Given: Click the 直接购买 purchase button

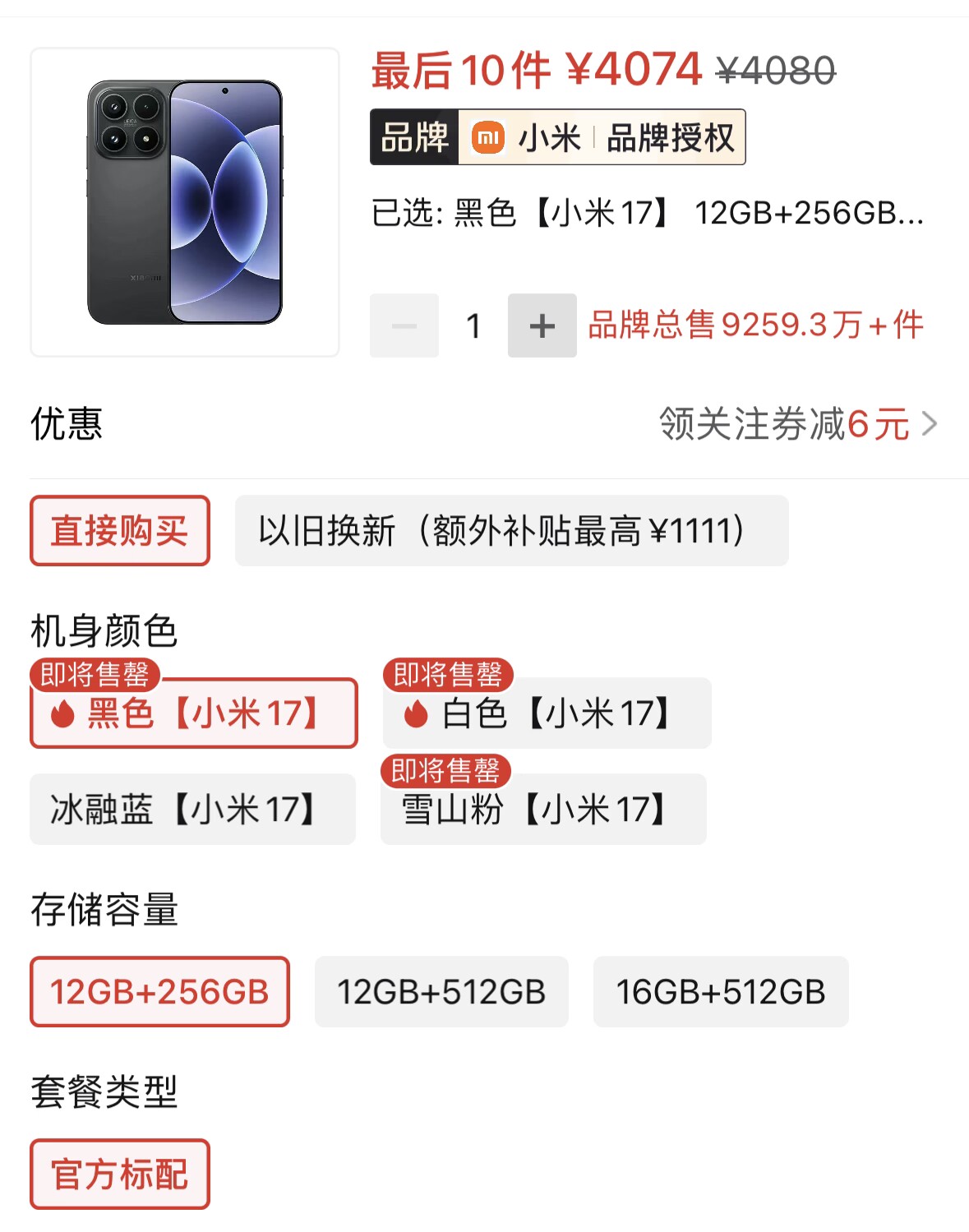Looking at the screenshot, I should (119, 532).
